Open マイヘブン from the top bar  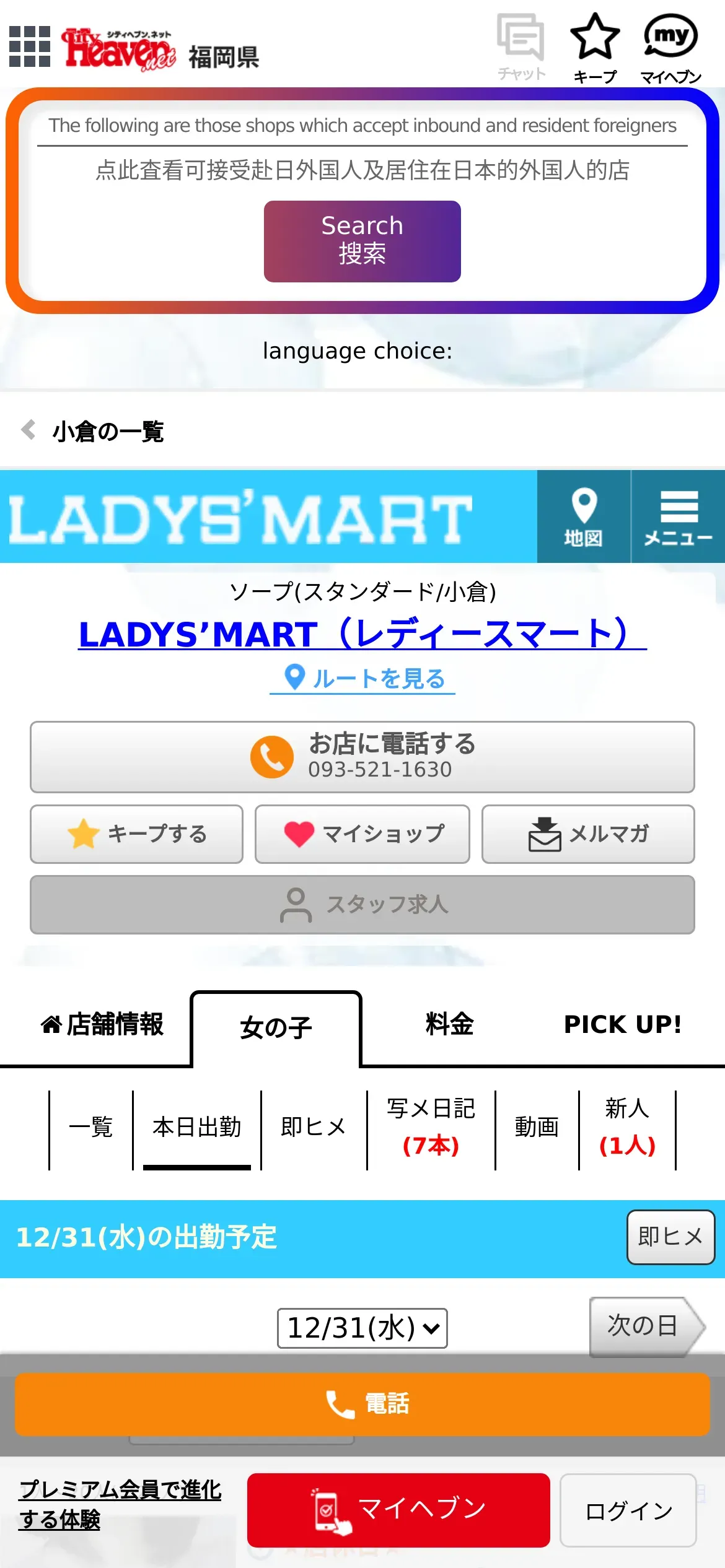pyautogui.click(x=670, y=48)
